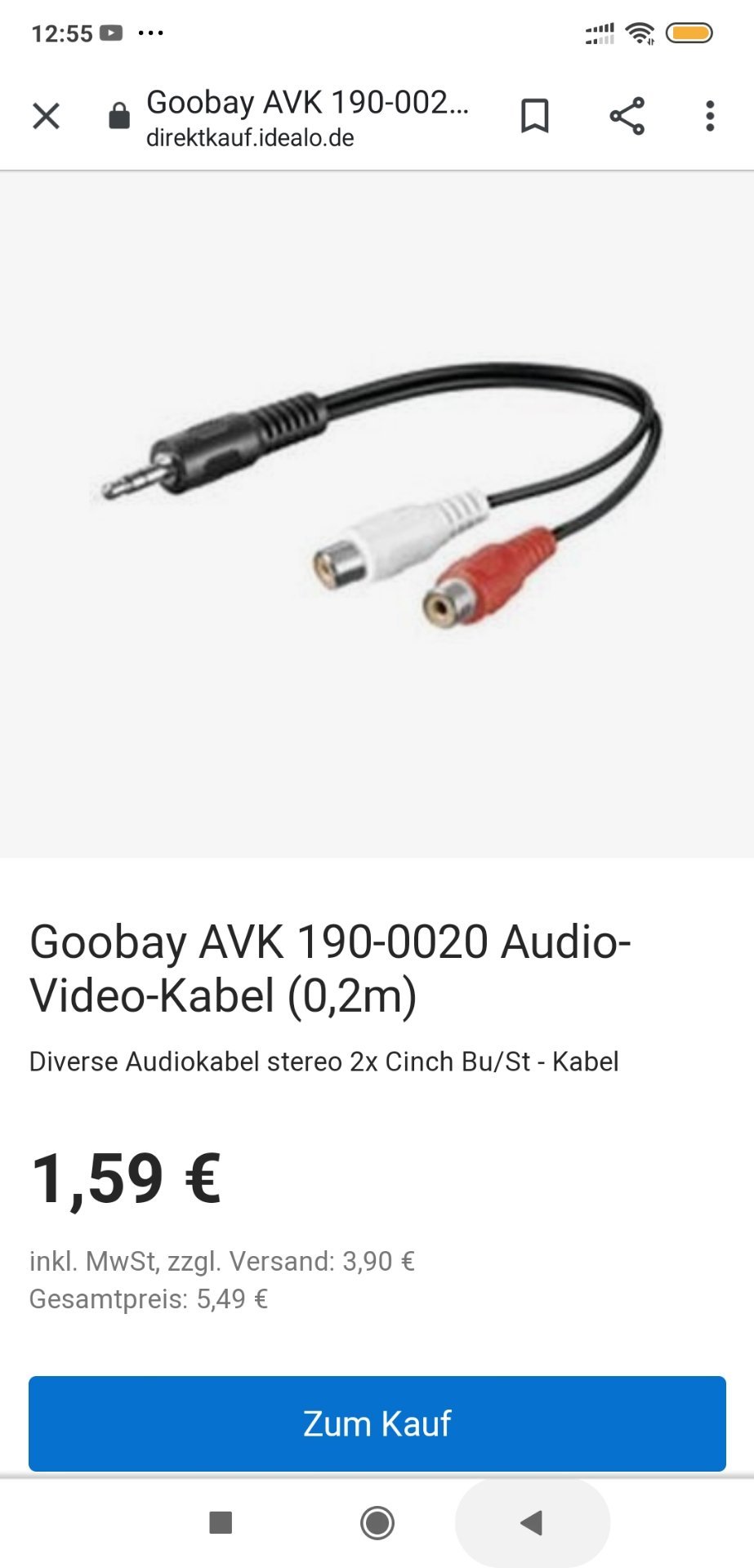
Task: Go to the home screen
Action: (x=377, y=1522)
